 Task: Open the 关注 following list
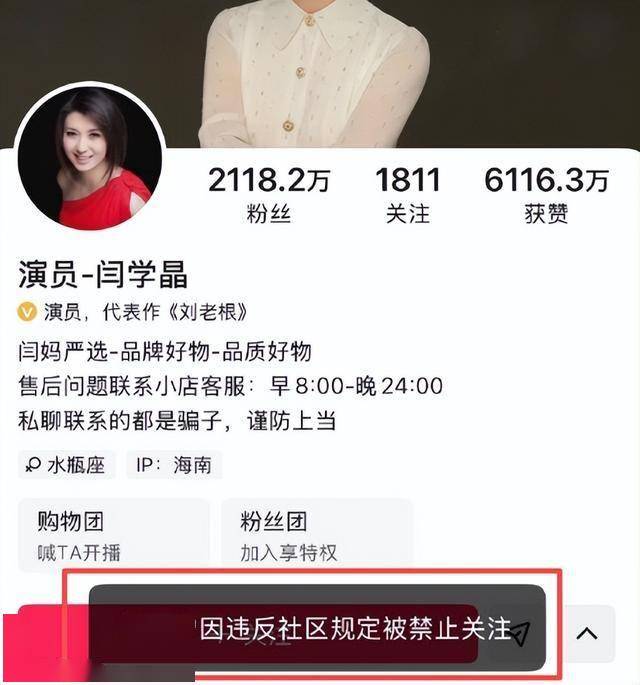(x=408, y=193)
